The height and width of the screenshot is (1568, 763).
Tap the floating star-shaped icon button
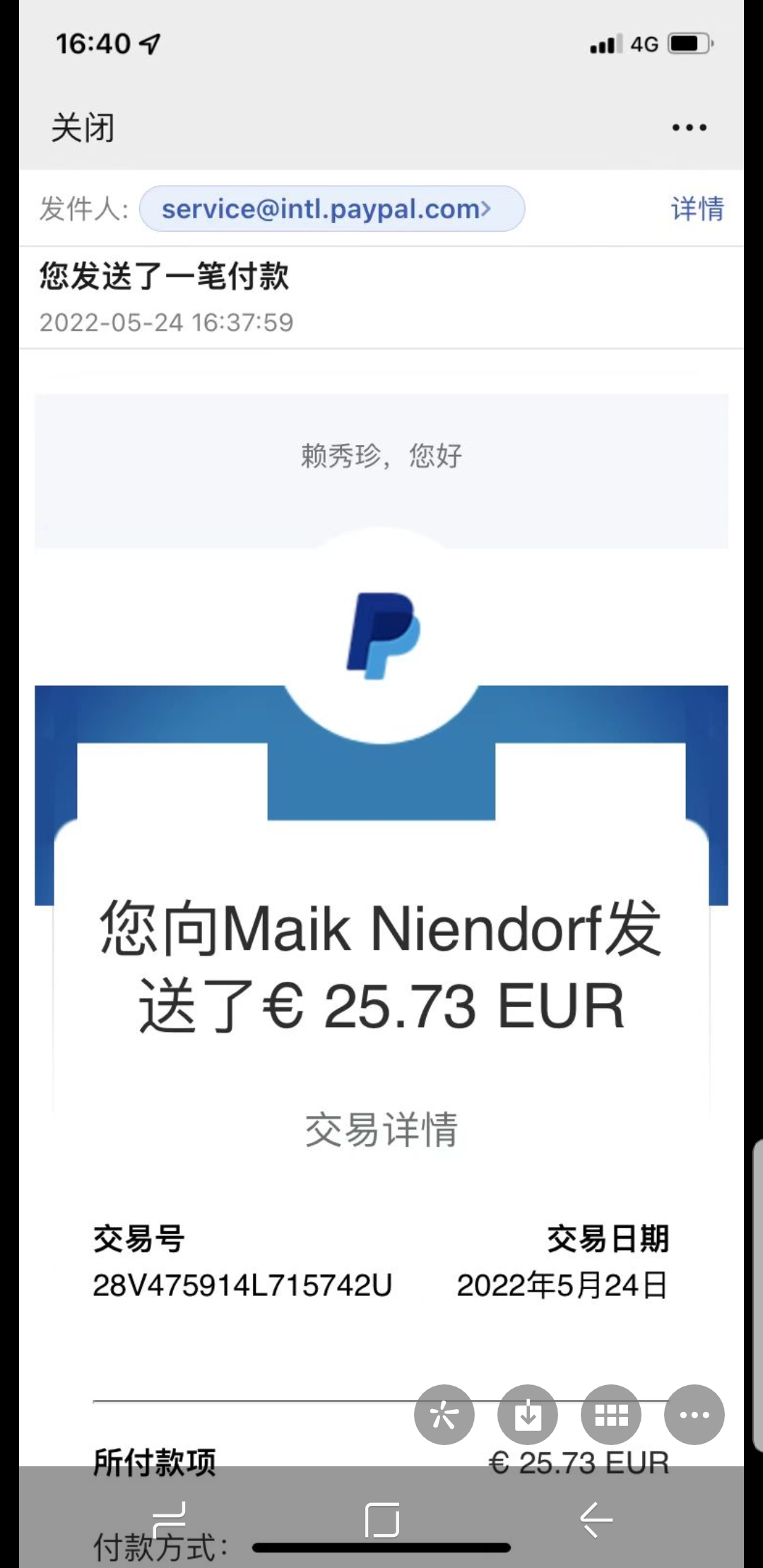[x=444, y=1415]
